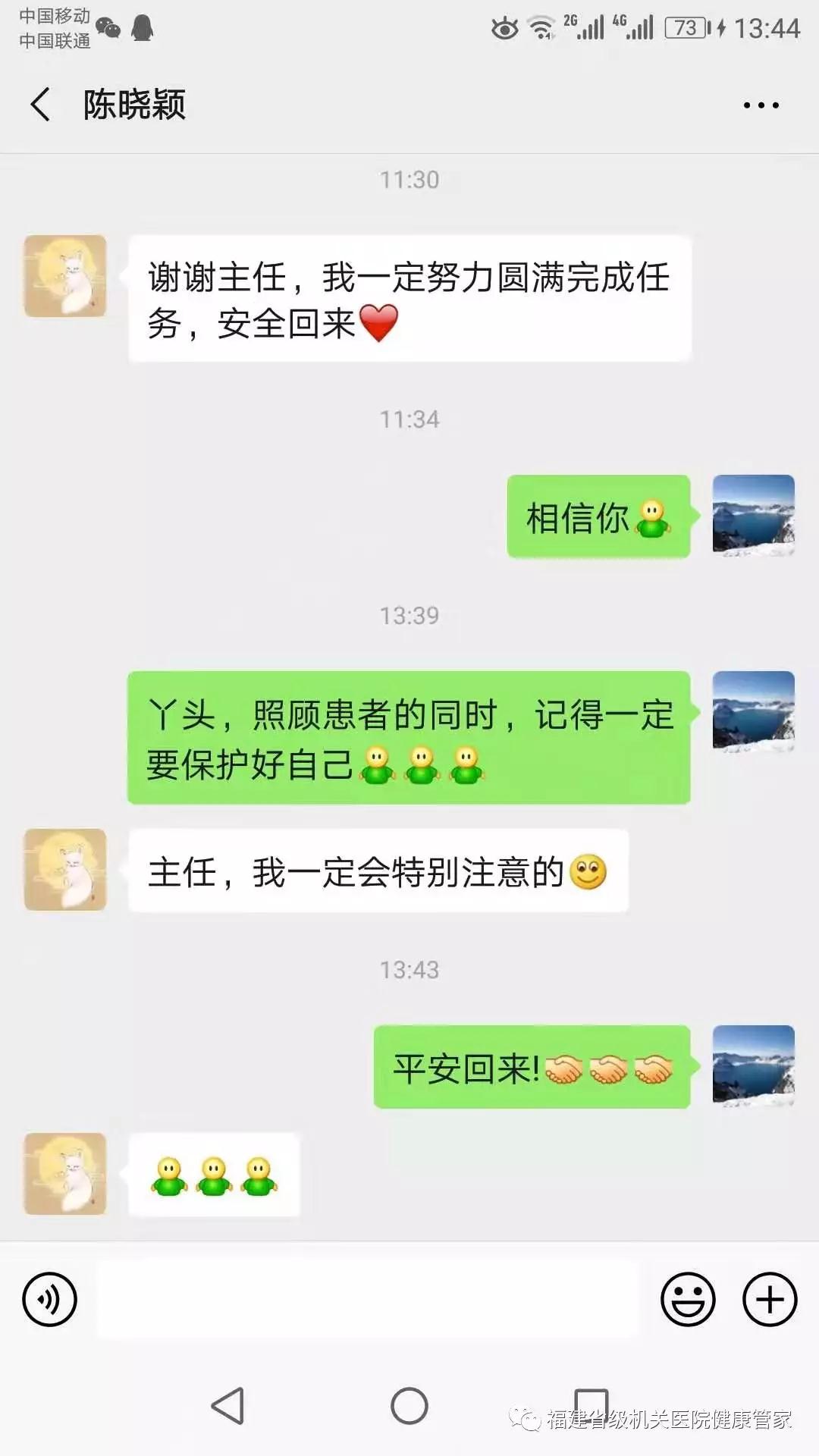
Task: Open the chat's three-dot options menu
Action: click(761, 105)
